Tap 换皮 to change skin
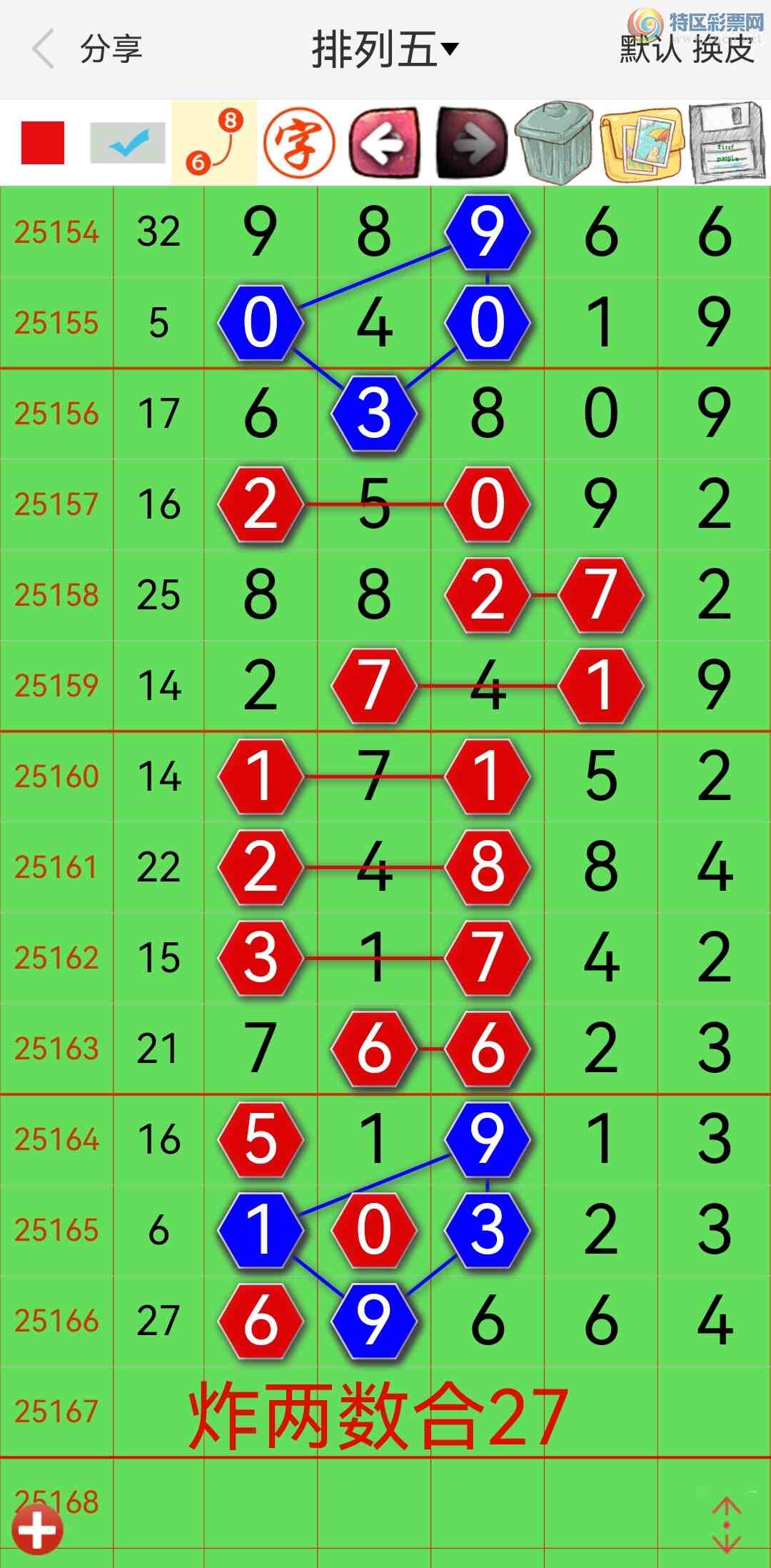Image resolution: width=771 pixels, height=1568 pixels. point(723,49)
